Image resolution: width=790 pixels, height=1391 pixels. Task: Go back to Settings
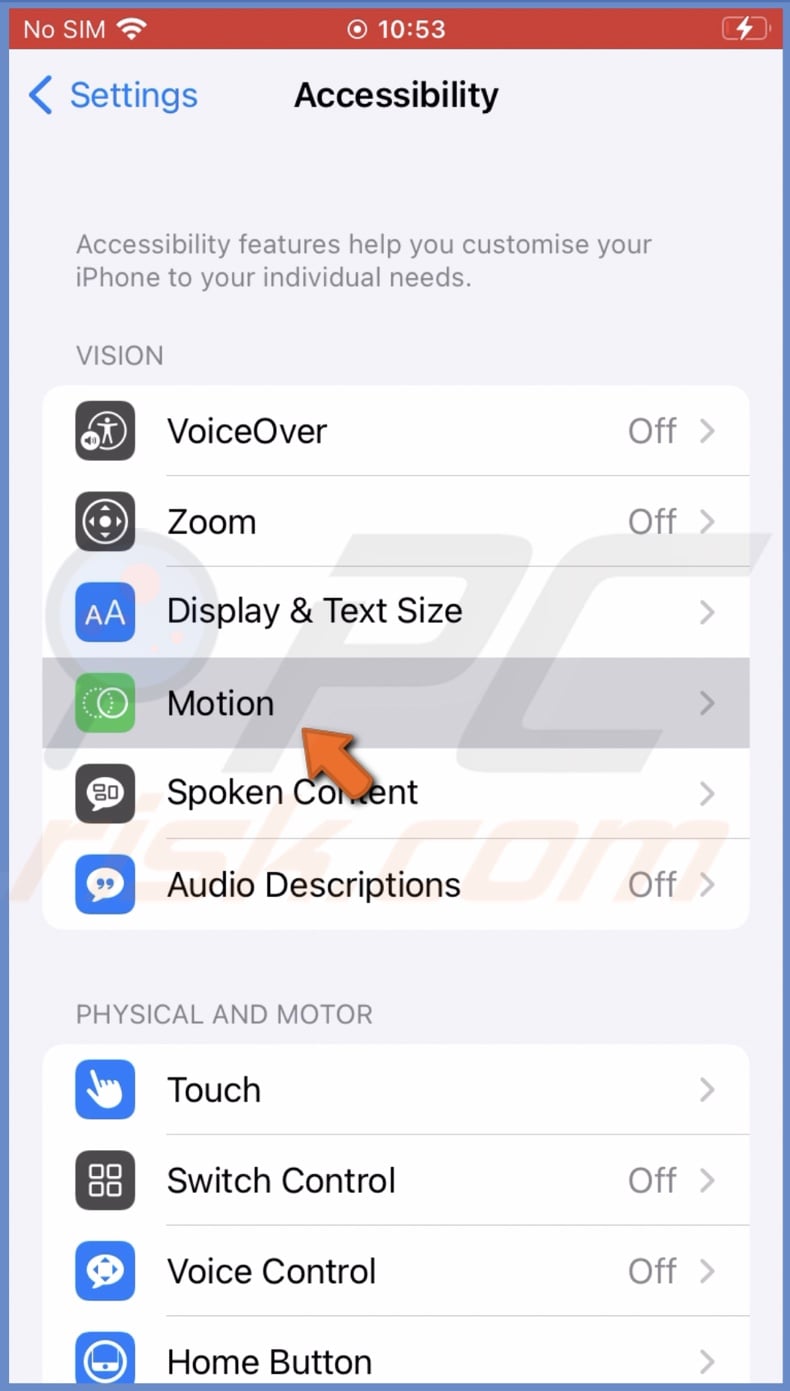113,96
